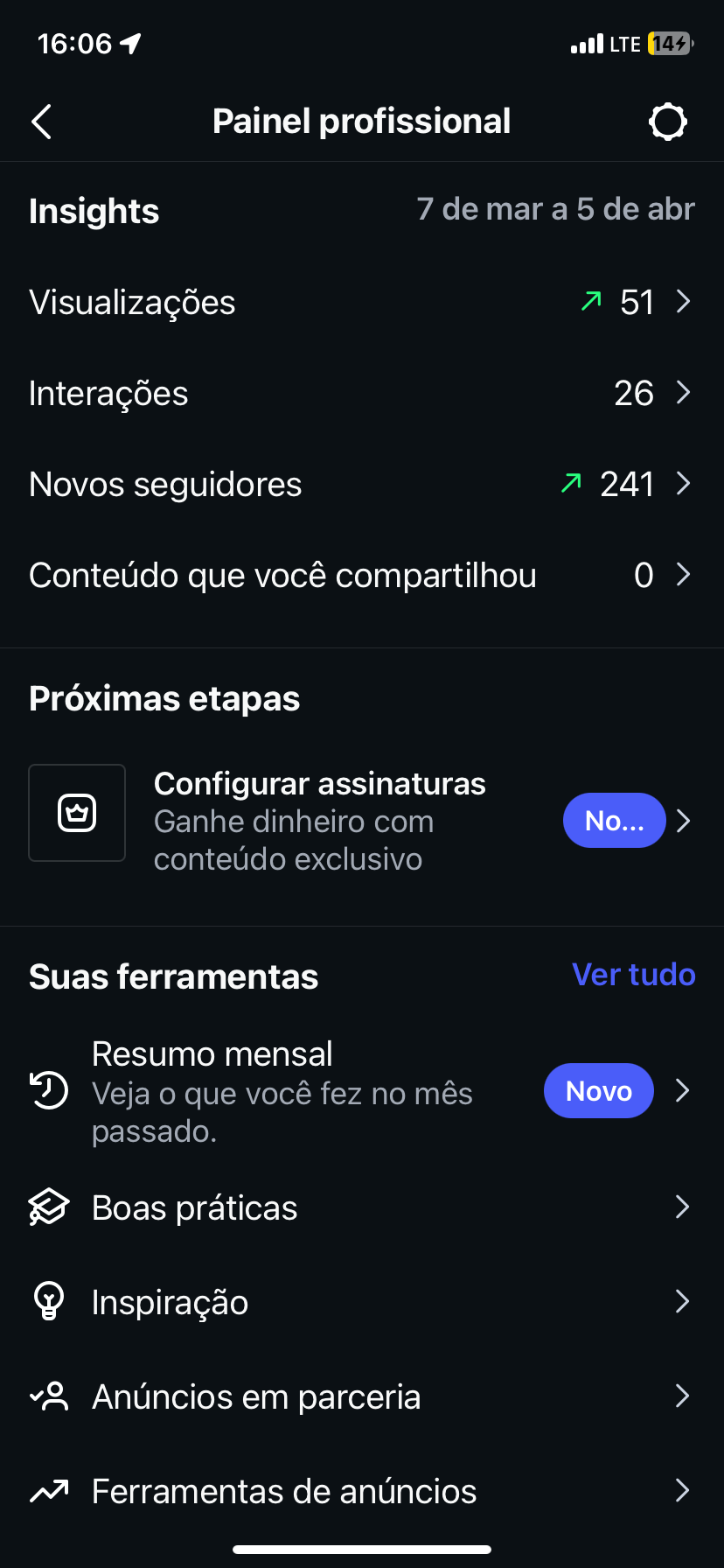724x1568 pixels.
Task: View Interações details
Action: click(x=361, y=394)
